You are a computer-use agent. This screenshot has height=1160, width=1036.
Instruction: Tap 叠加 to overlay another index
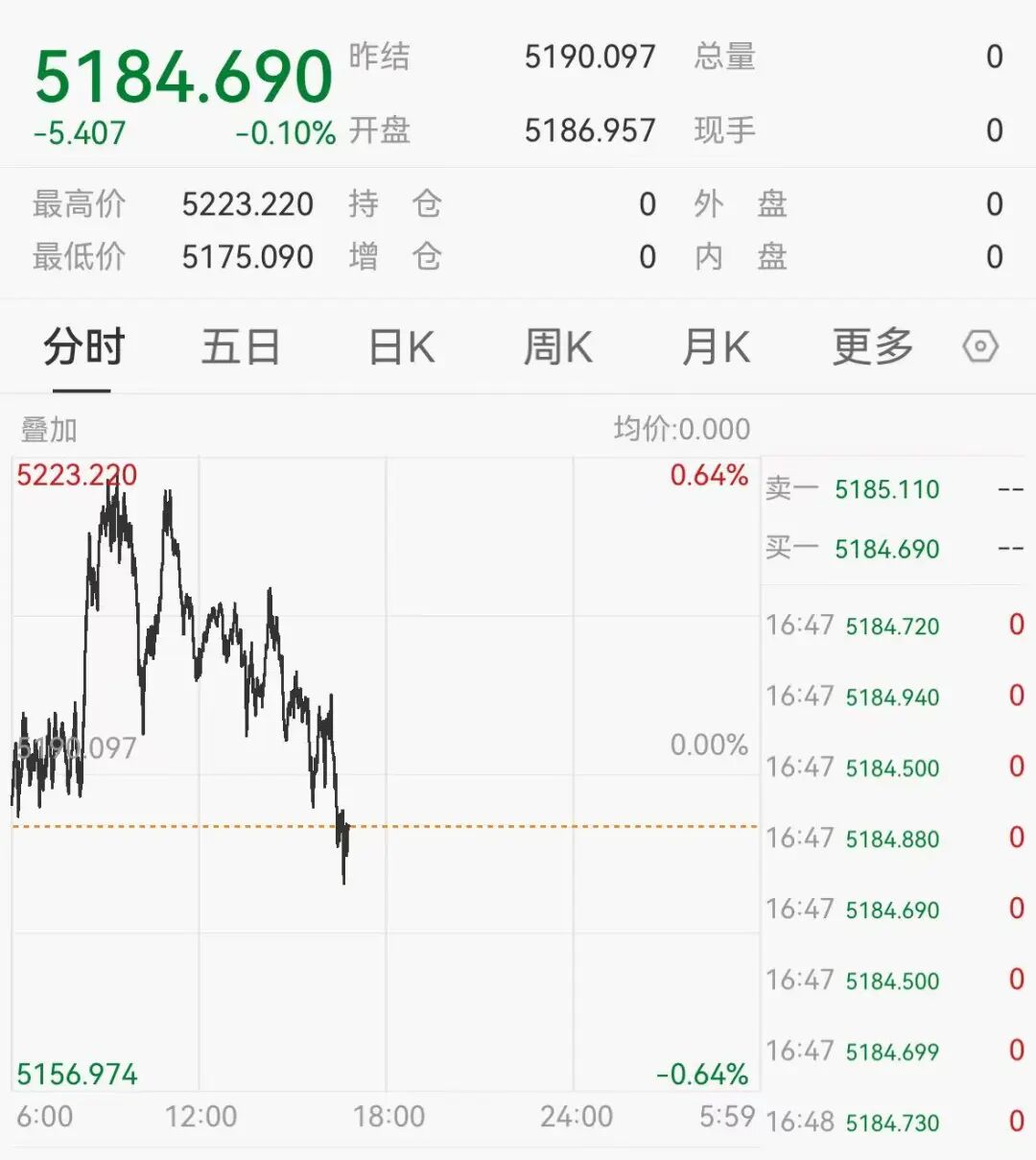(49, 430)
